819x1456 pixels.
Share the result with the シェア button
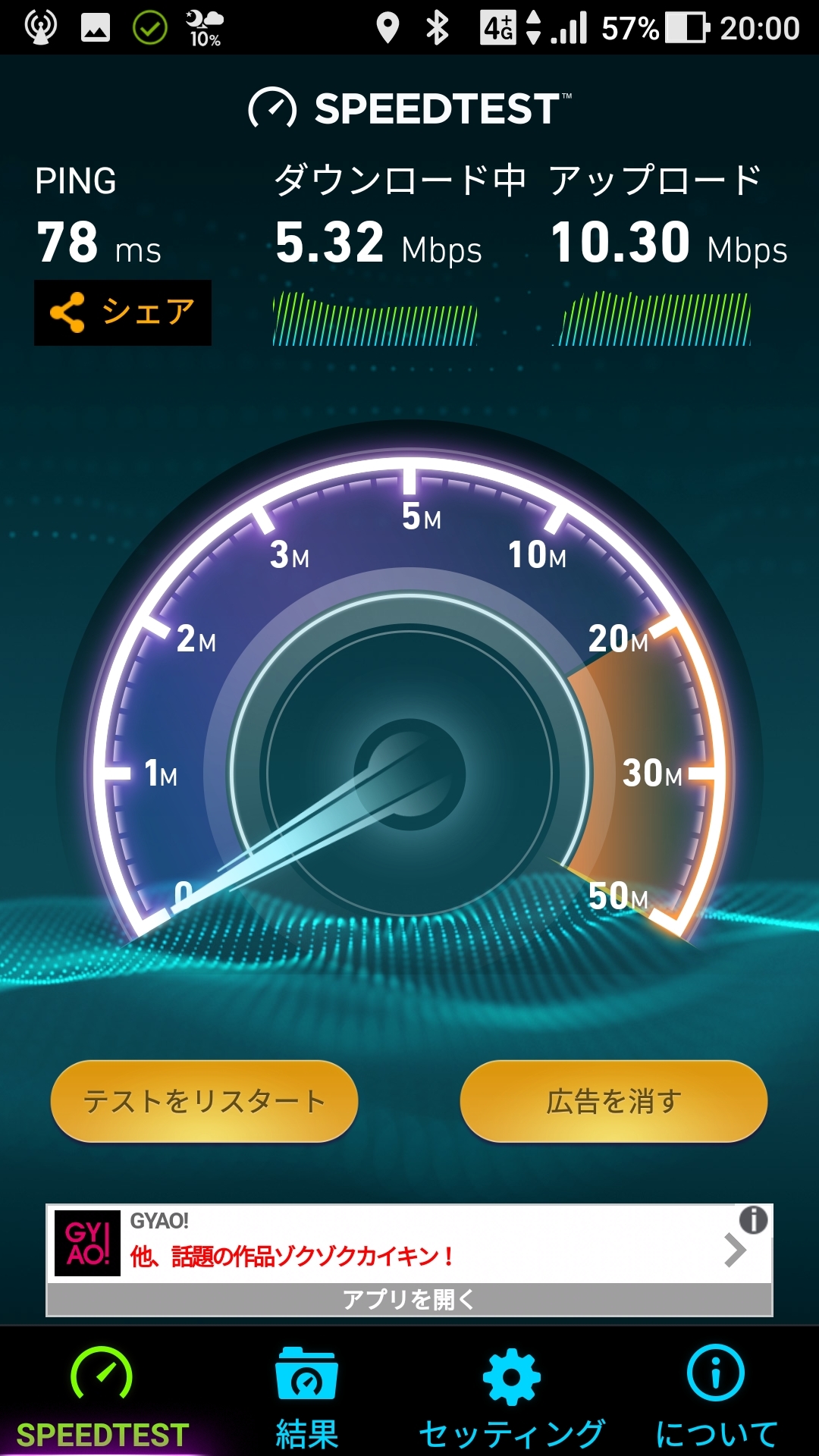click(123, 312)
